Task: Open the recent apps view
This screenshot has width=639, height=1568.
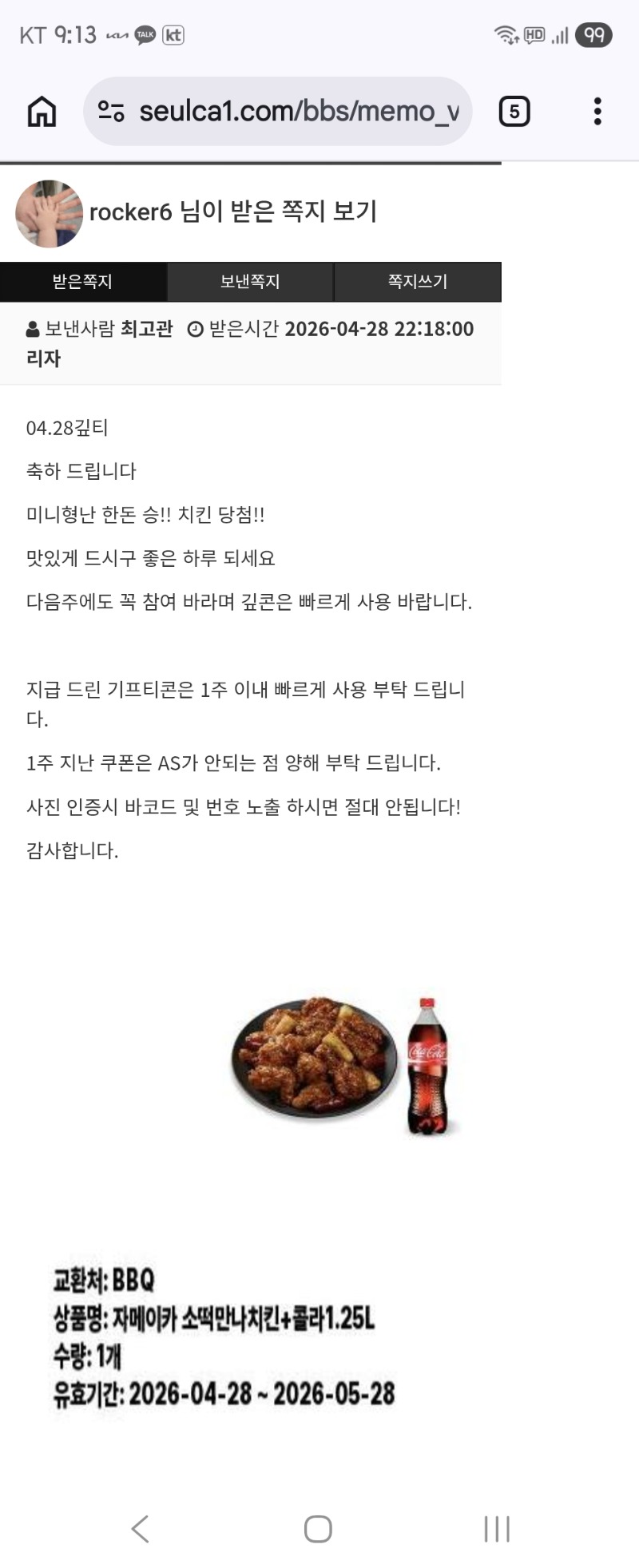Action: pos(496,1528)
